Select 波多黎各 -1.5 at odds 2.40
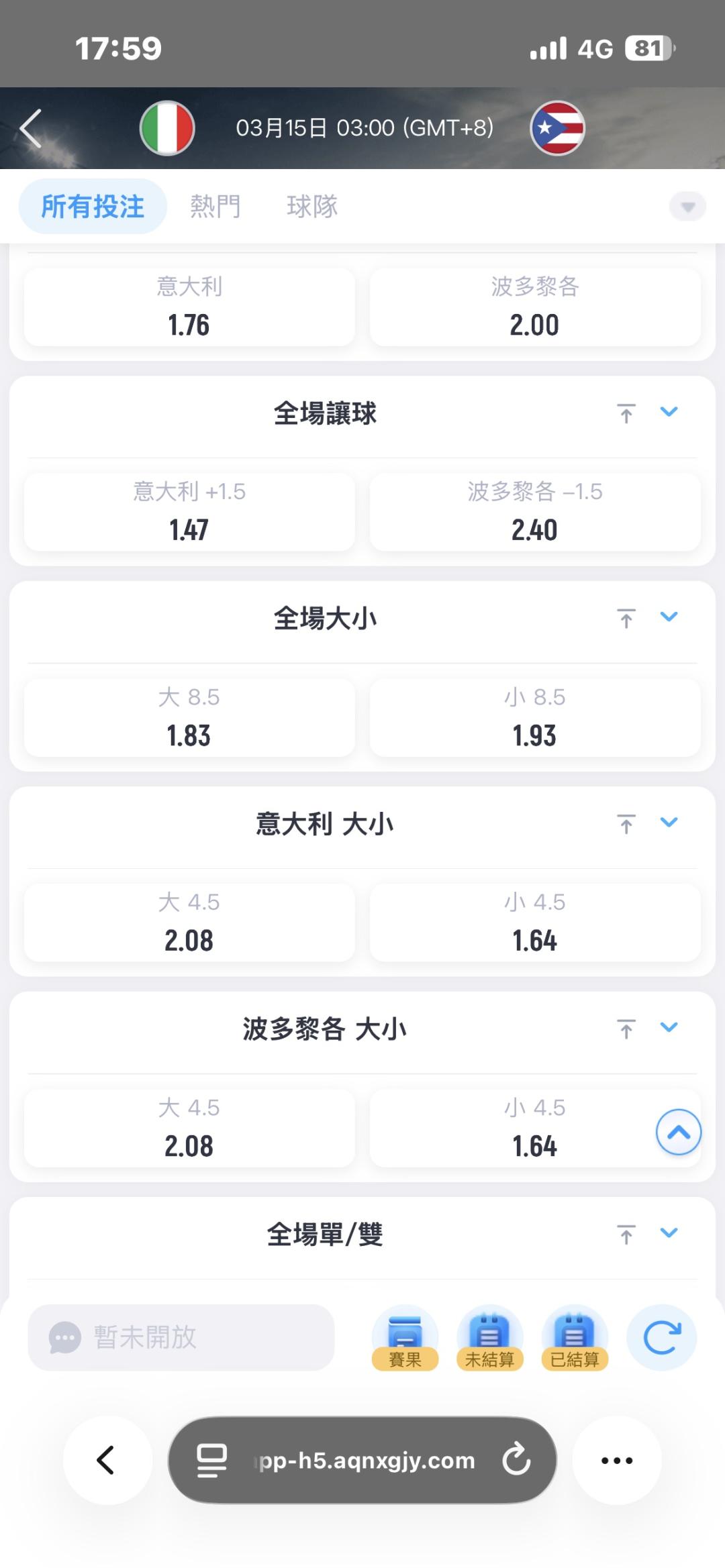Image resolution: width=725 pixels, height=1568 pixels. (535, 512)
